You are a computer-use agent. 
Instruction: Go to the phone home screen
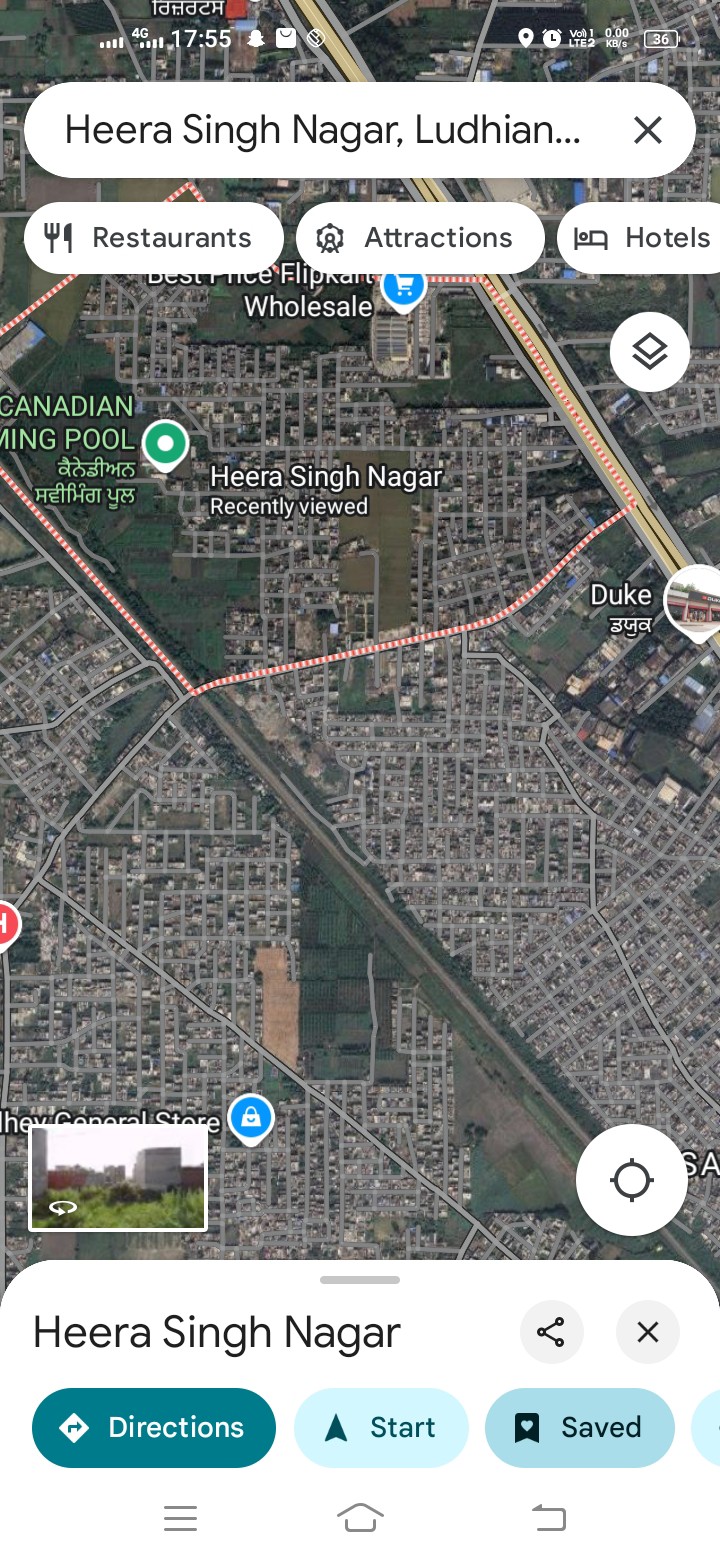coord(360,1518)
